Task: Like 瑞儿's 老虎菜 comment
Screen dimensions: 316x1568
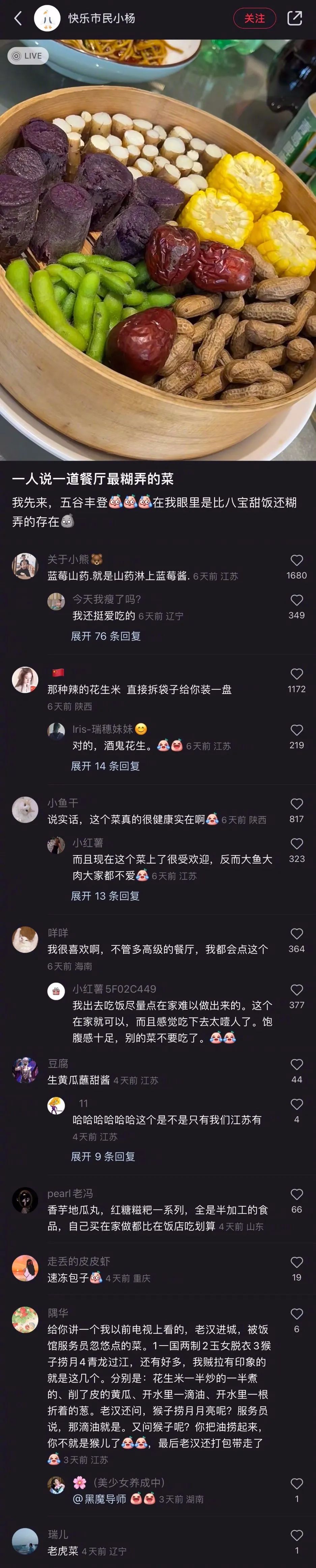Action: click(296, 1536)
